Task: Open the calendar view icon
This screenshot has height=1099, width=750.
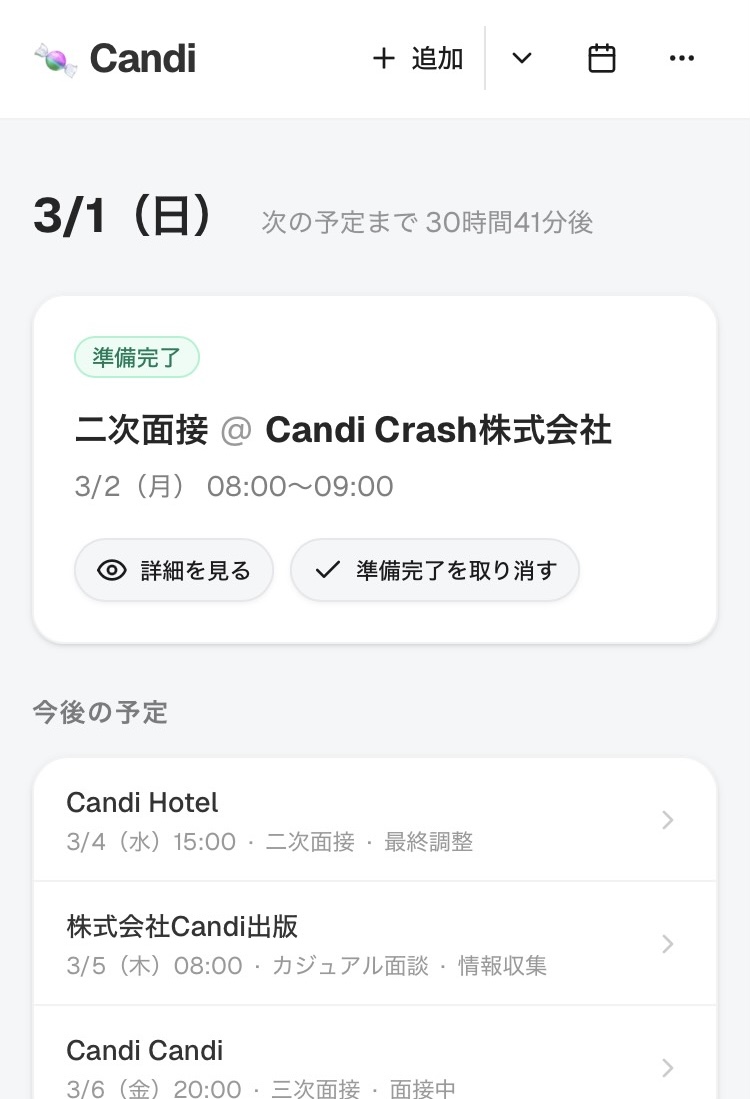Action: pyautogui.click(x=601, y=59)
